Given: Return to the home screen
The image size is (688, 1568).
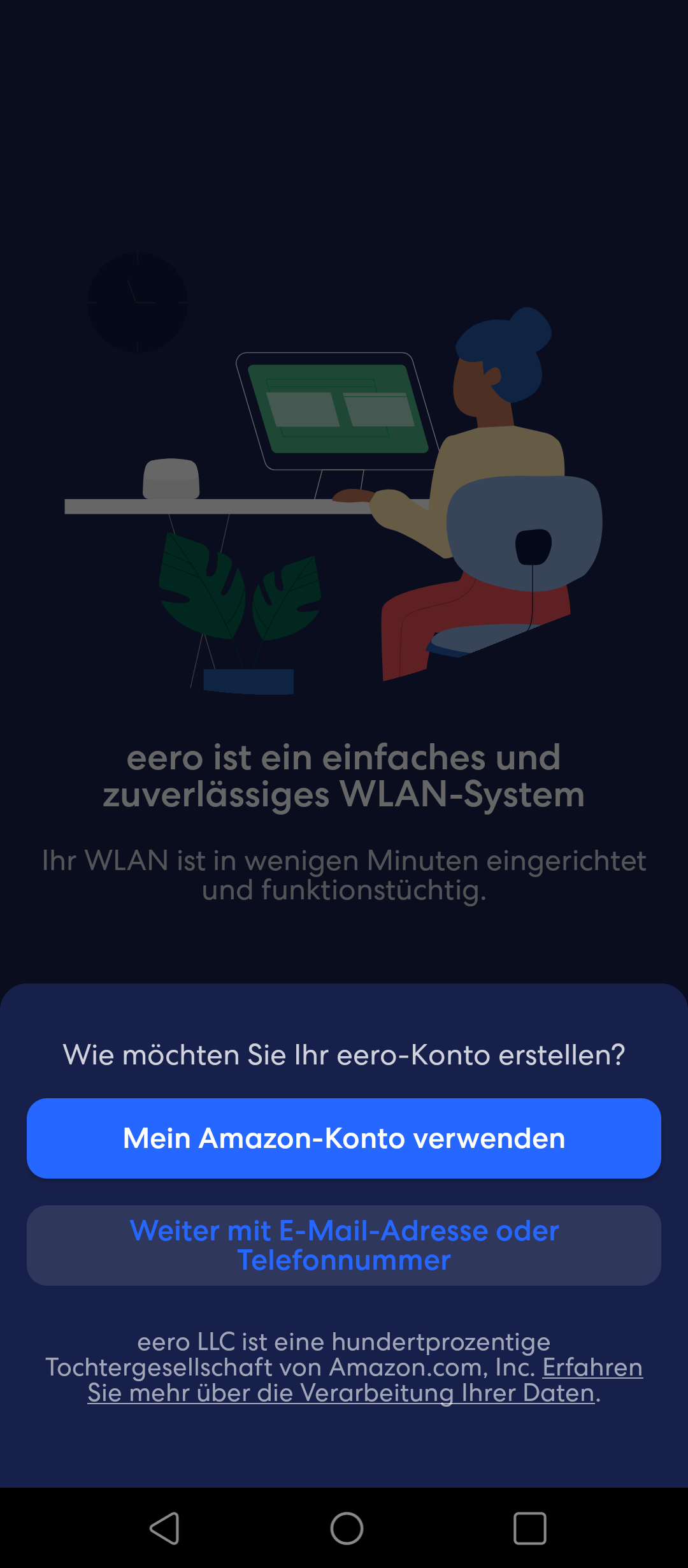Looking at the screenshot, I should [347, 1528].
